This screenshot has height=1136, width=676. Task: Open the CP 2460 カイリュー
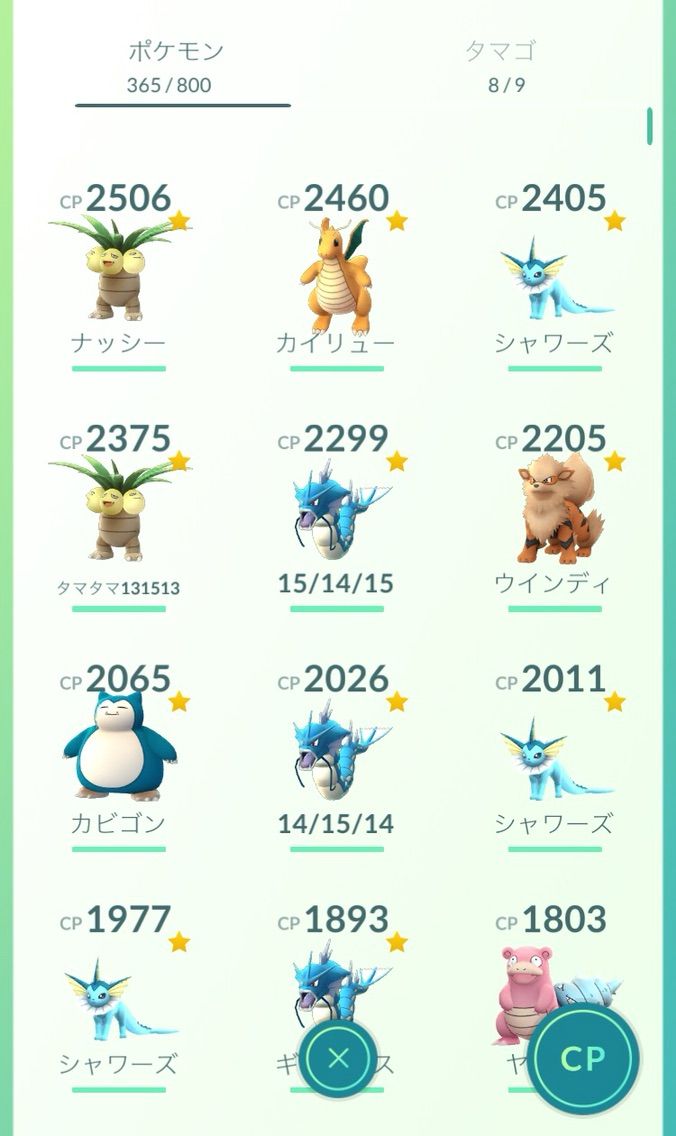pyautogui.click(x=336, y=275)
